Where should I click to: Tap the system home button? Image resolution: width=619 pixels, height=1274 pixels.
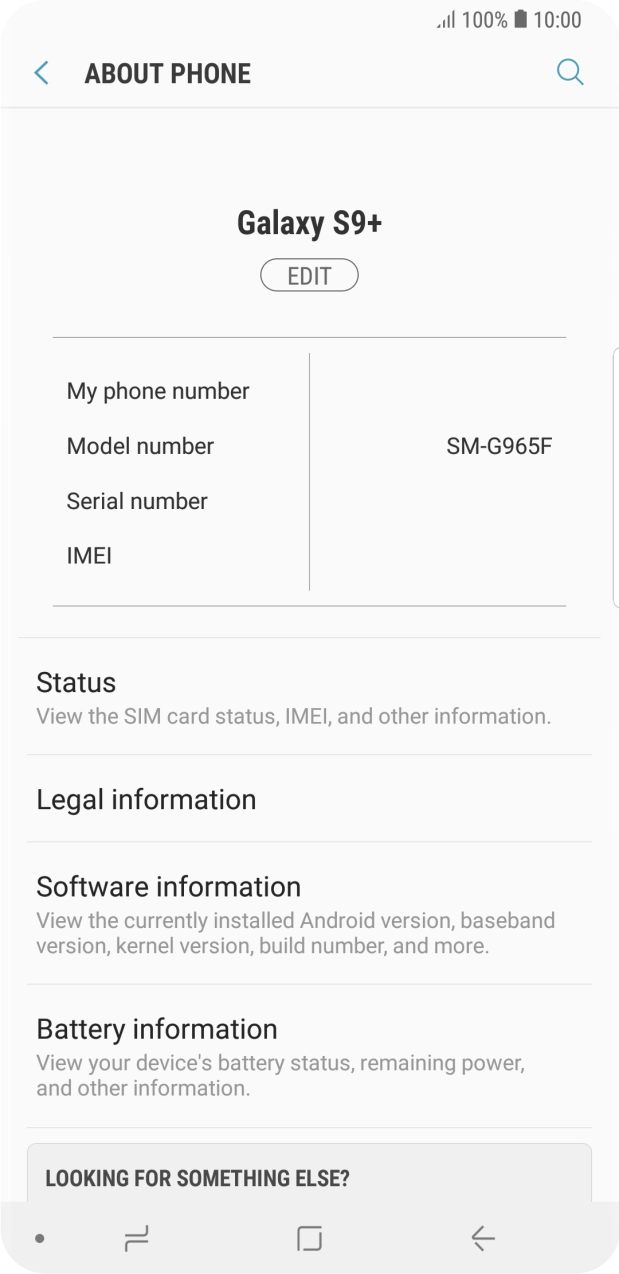(x=310, y=1239)
